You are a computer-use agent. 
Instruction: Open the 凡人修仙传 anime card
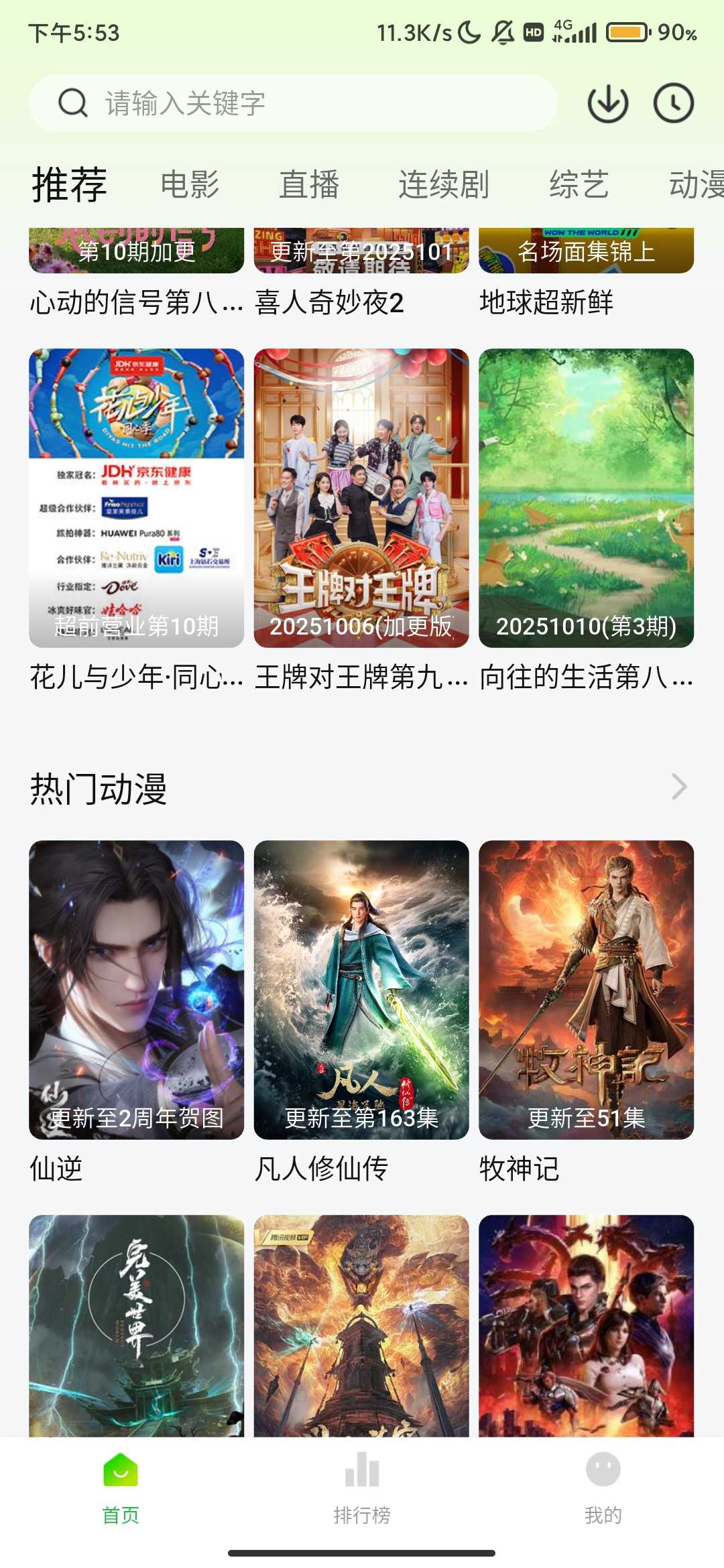coord(361,990)
